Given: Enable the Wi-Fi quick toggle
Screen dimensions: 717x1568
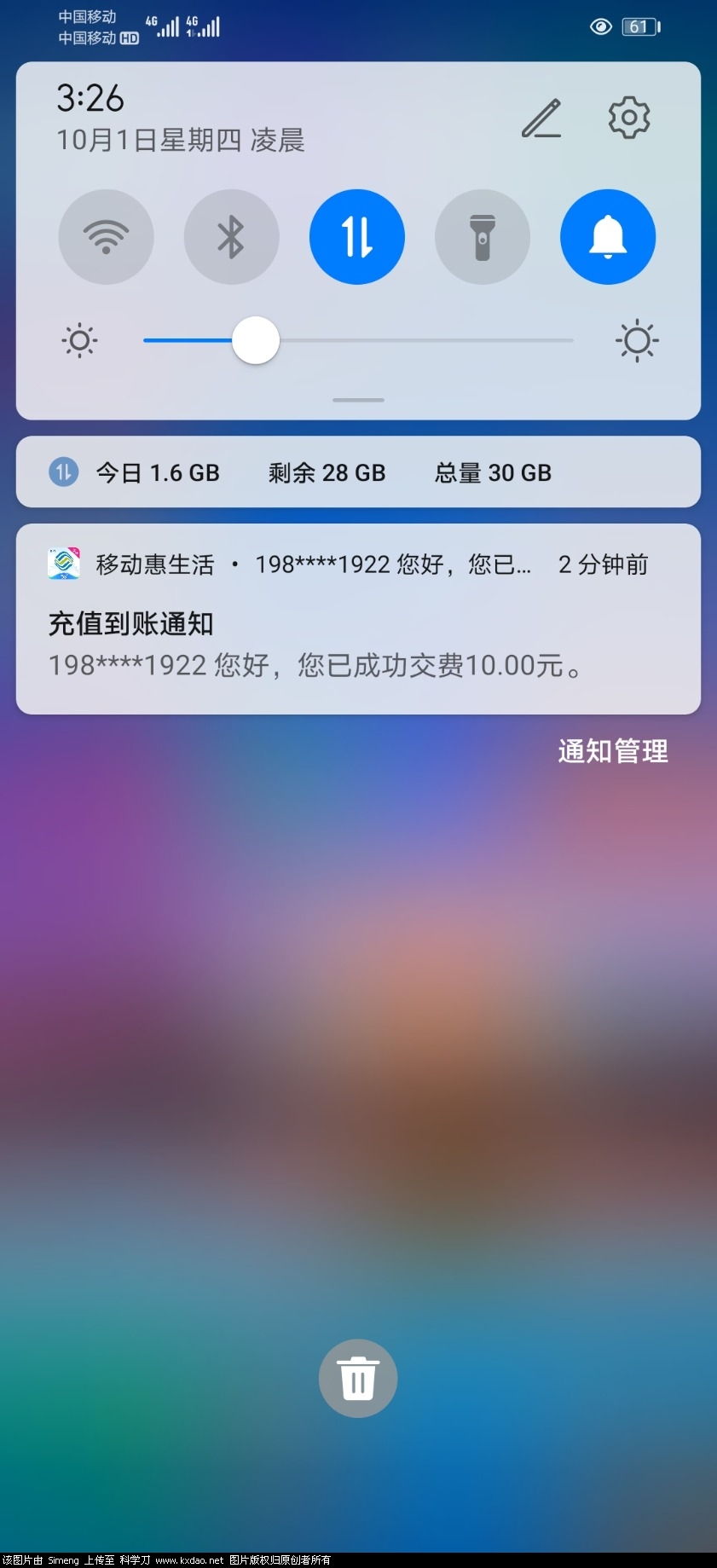Looking at the screenshot, I should click(x=106, y=237).
